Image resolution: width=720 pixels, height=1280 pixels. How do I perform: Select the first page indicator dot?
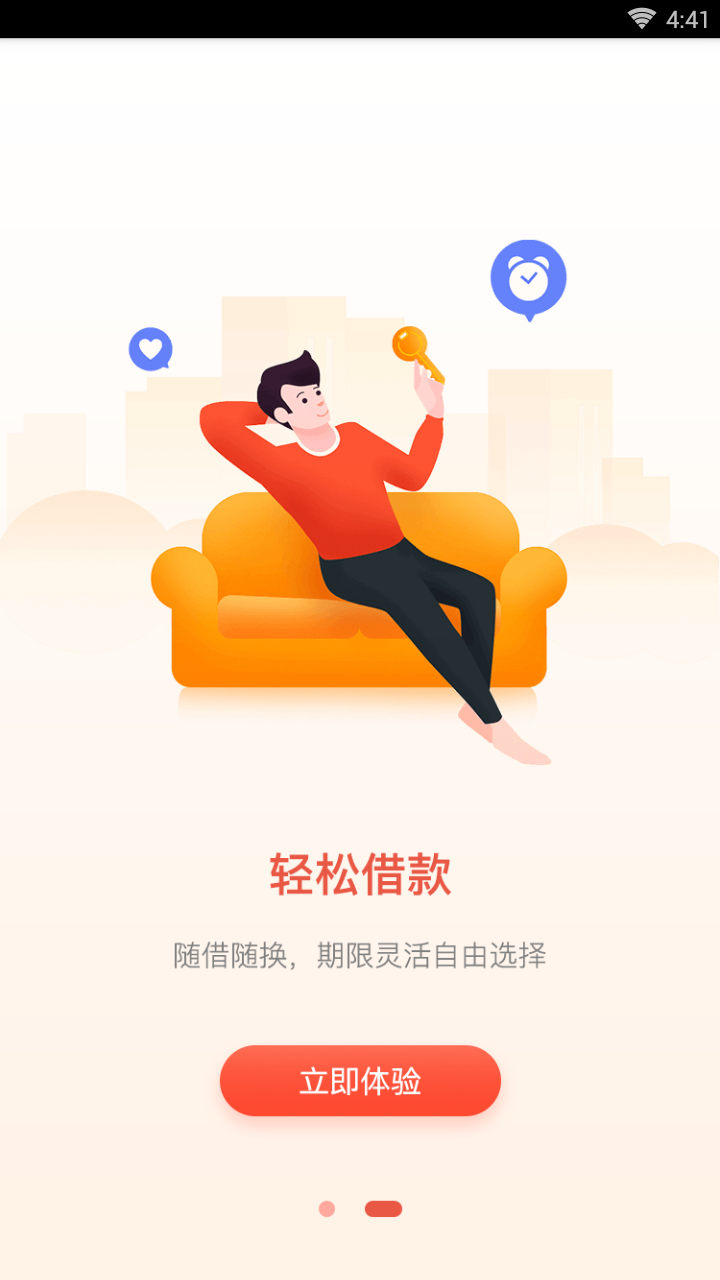click(327, 1209)
